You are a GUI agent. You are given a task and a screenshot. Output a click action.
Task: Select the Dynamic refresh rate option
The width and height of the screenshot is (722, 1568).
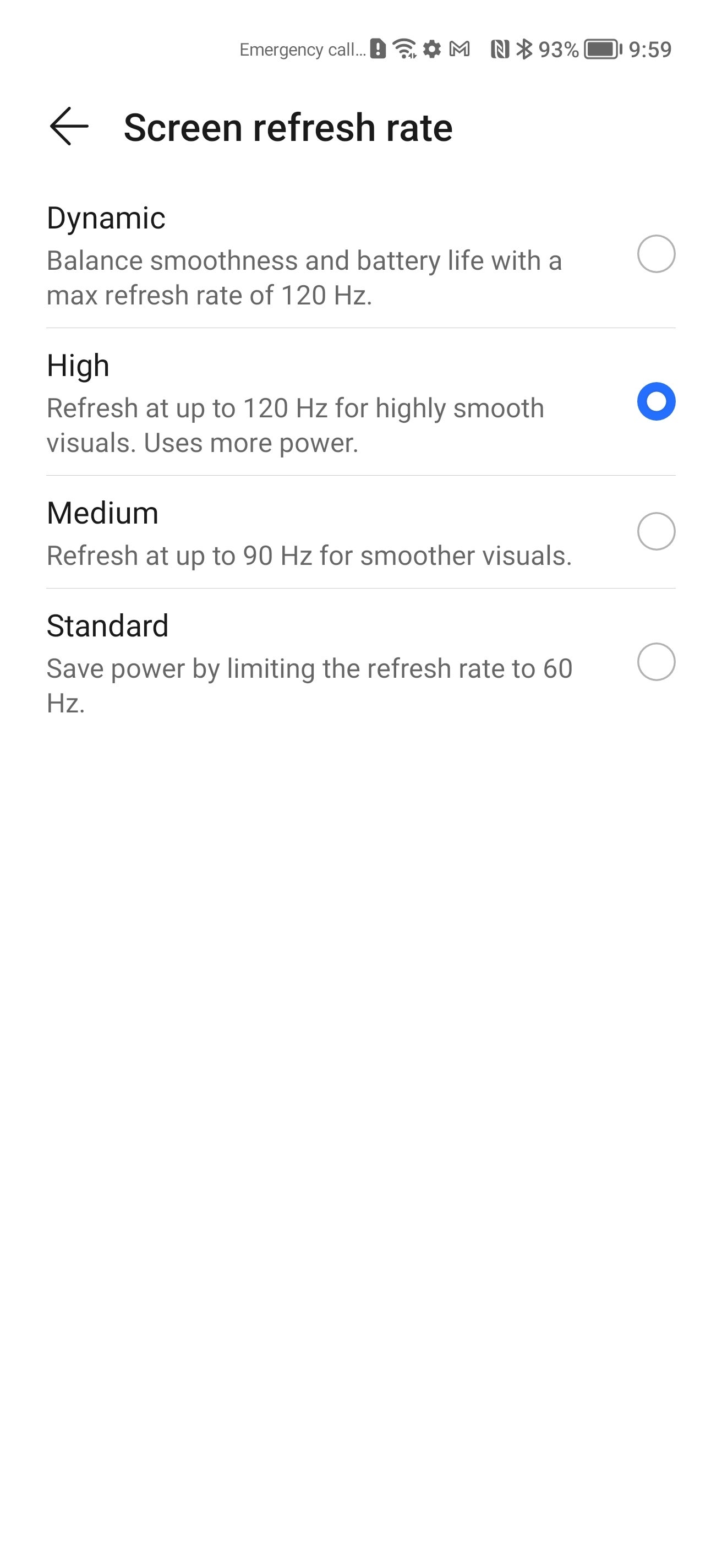pos(360,255)
